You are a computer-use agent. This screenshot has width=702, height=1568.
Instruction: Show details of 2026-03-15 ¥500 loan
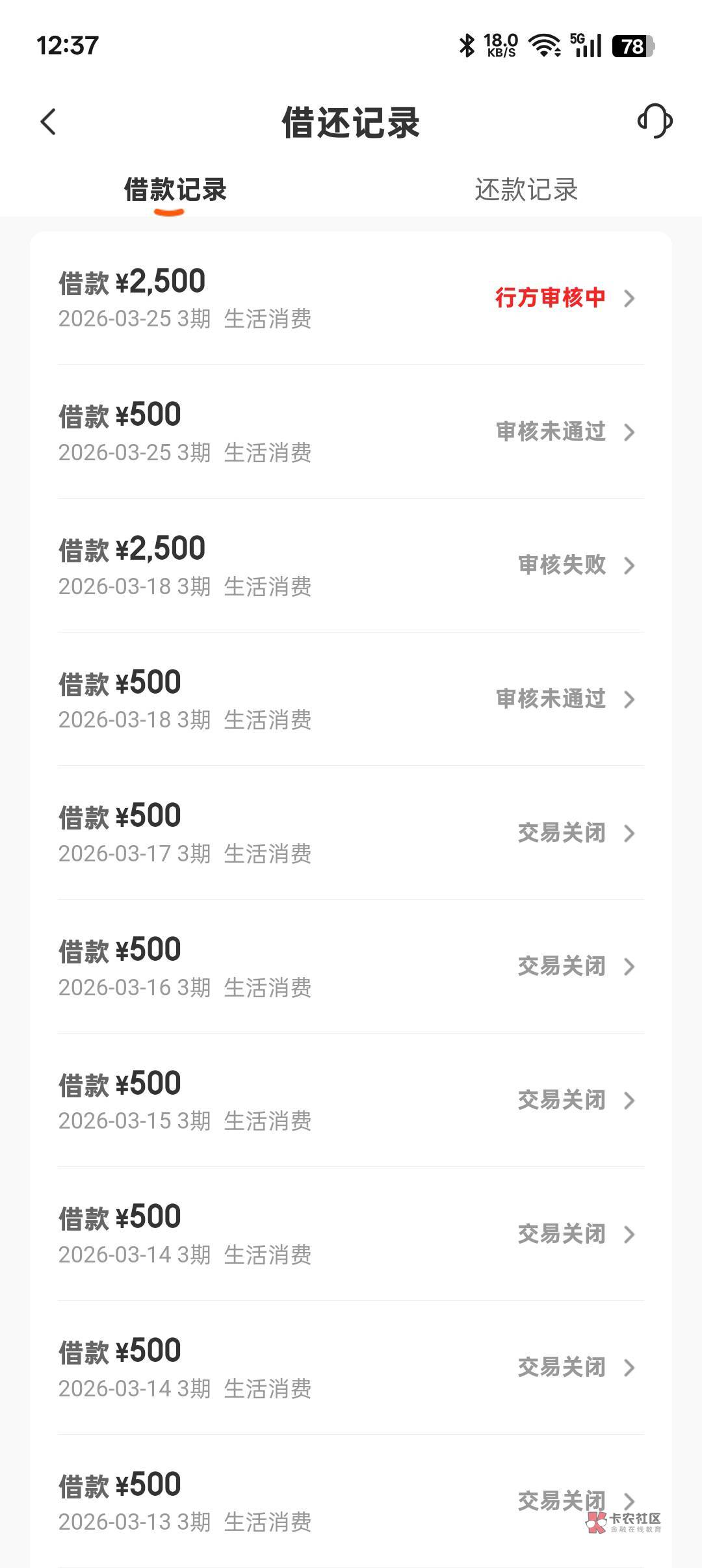pos(351,1101)
